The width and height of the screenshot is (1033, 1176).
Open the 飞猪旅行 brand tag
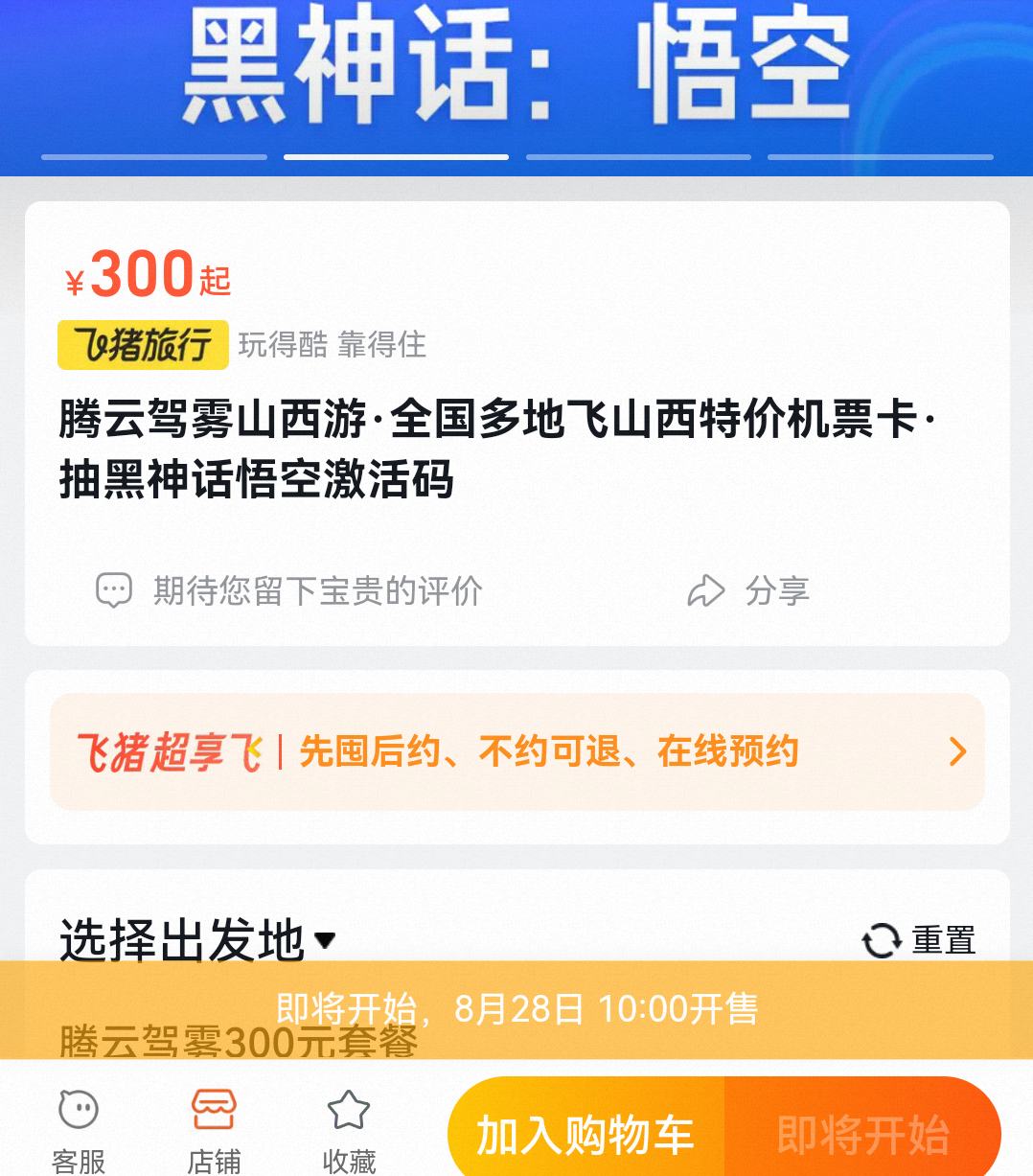144,345
